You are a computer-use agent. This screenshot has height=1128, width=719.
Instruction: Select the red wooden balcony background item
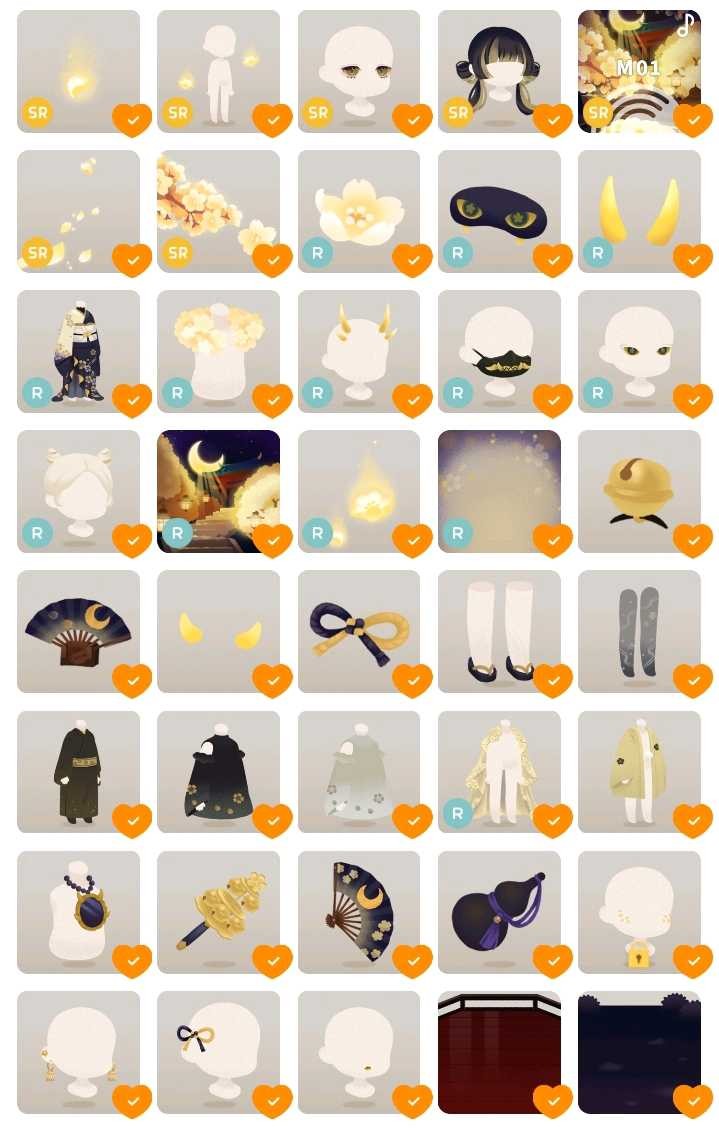(x=498, y=1051)
